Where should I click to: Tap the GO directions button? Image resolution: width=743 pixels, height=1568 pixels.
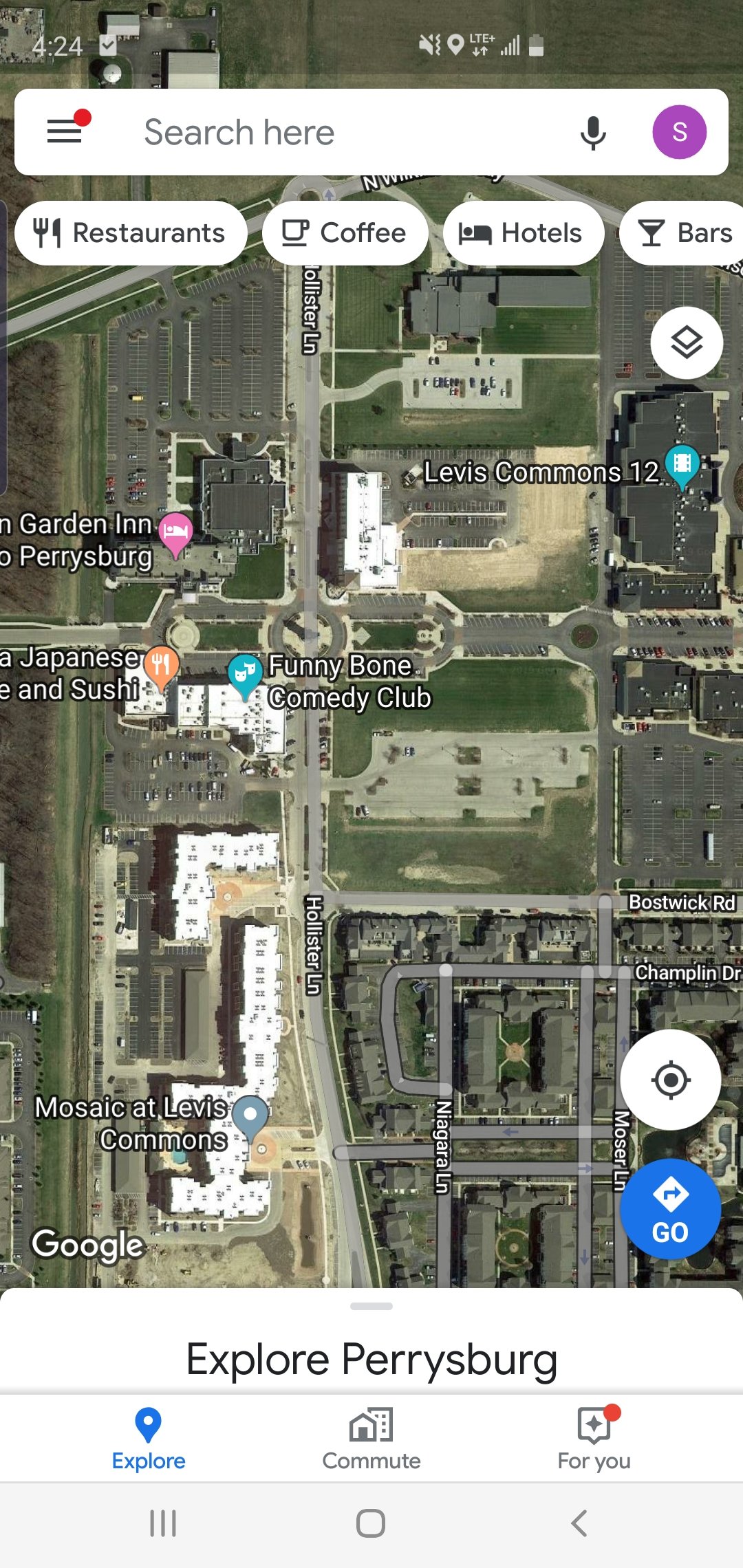[671, 1209]
